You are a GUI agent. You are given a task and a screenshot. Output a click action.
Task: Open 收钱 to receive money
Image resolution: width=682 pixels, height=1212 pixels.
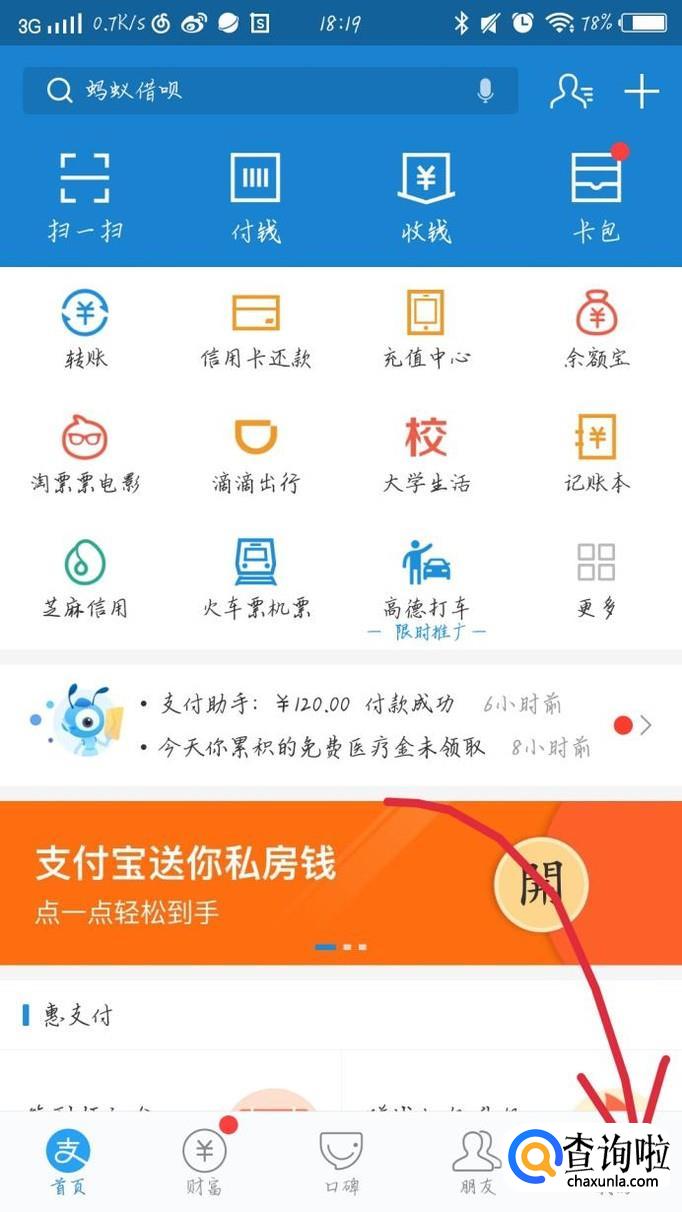426,197
